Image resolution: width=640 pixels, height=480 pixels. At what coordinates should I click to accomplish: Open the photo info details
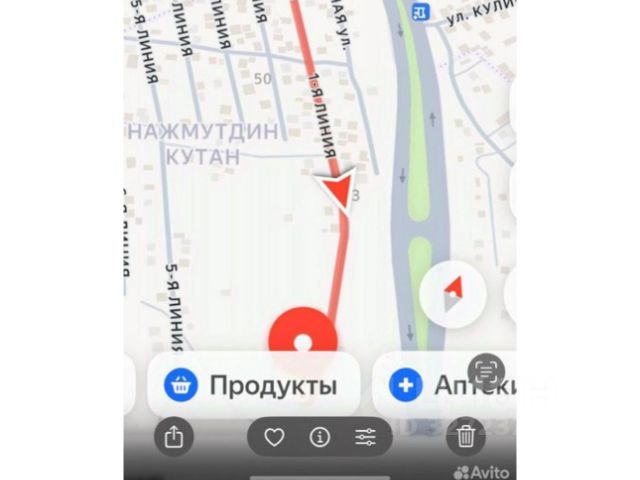pos(320,437)
